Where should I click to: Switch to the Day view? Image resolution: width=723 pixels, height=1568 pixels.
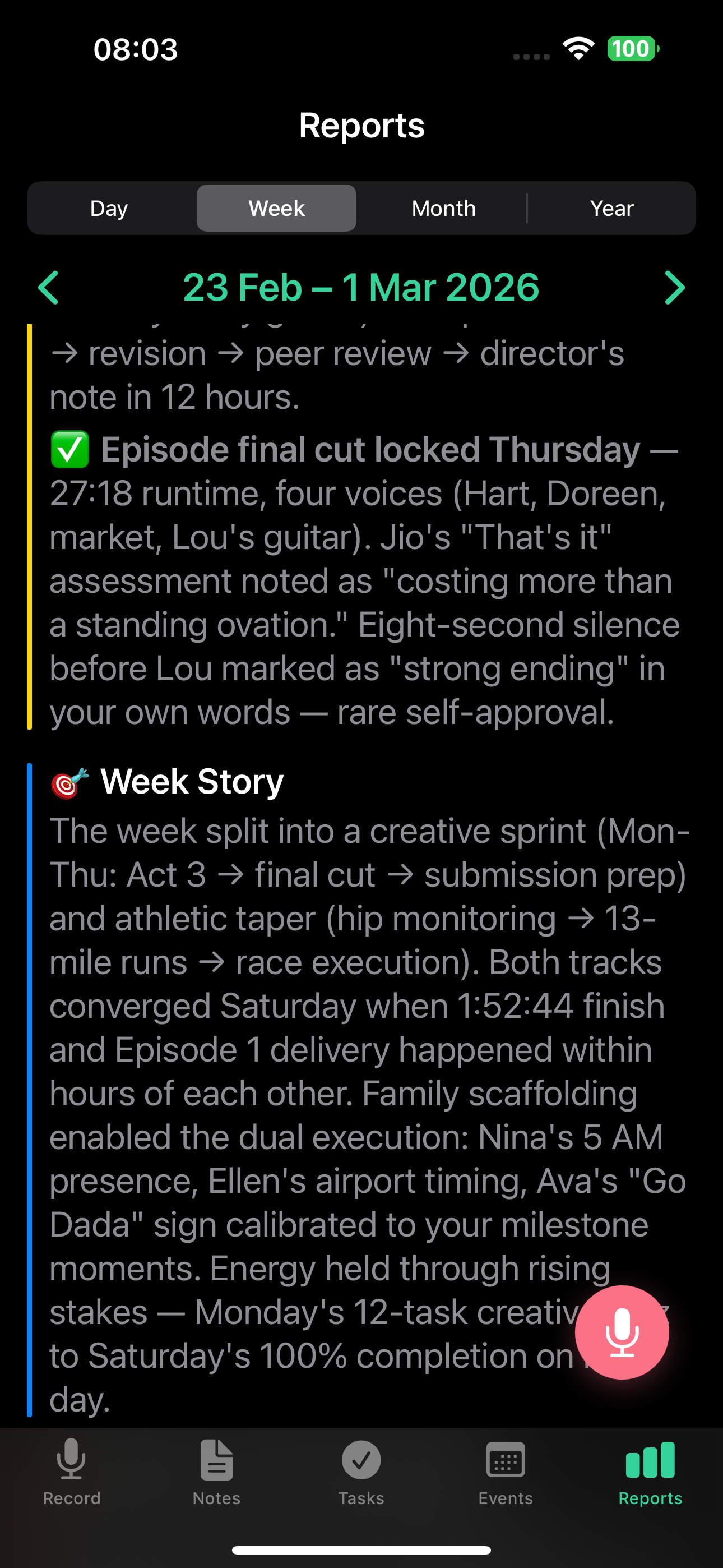coord(109,207)
